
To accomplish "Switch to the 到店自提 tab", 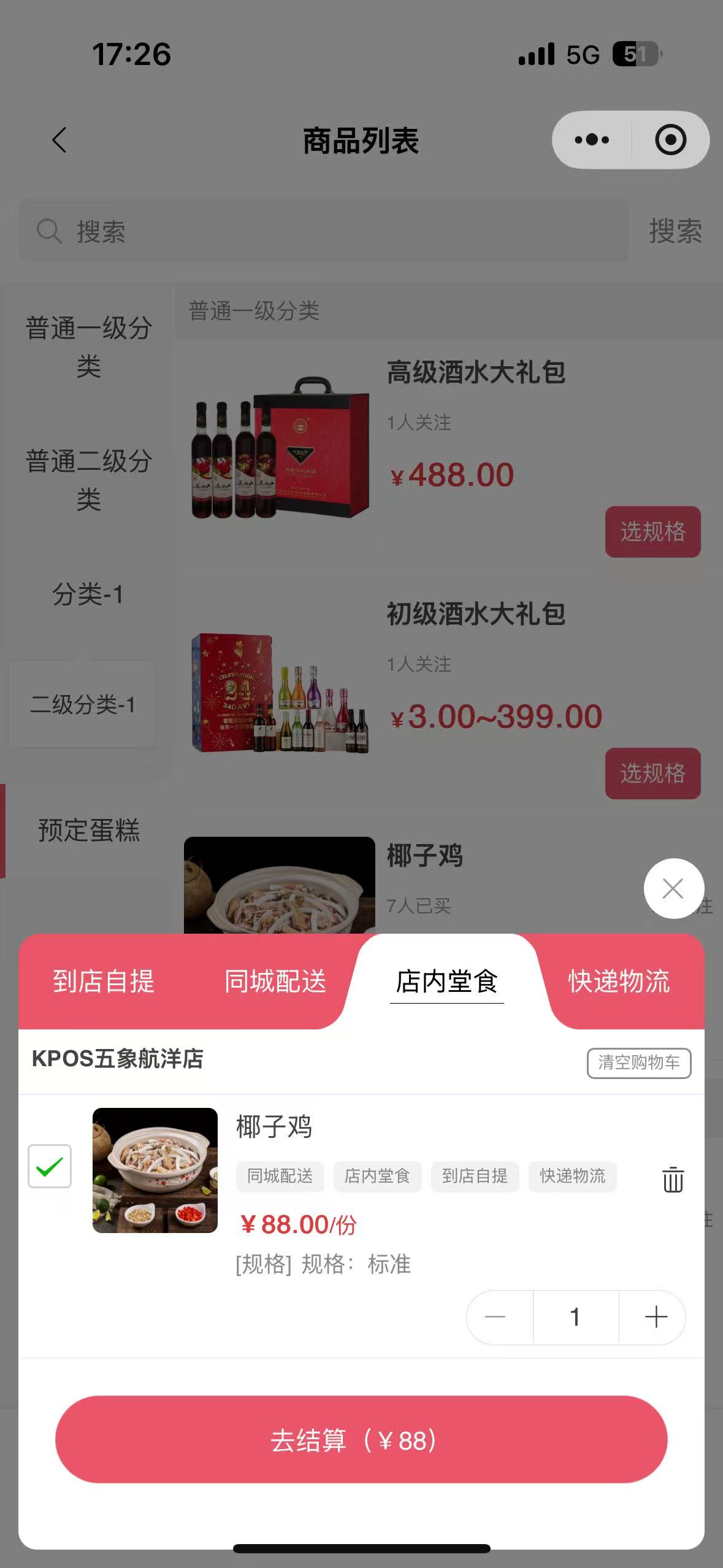I will point(104,981).
